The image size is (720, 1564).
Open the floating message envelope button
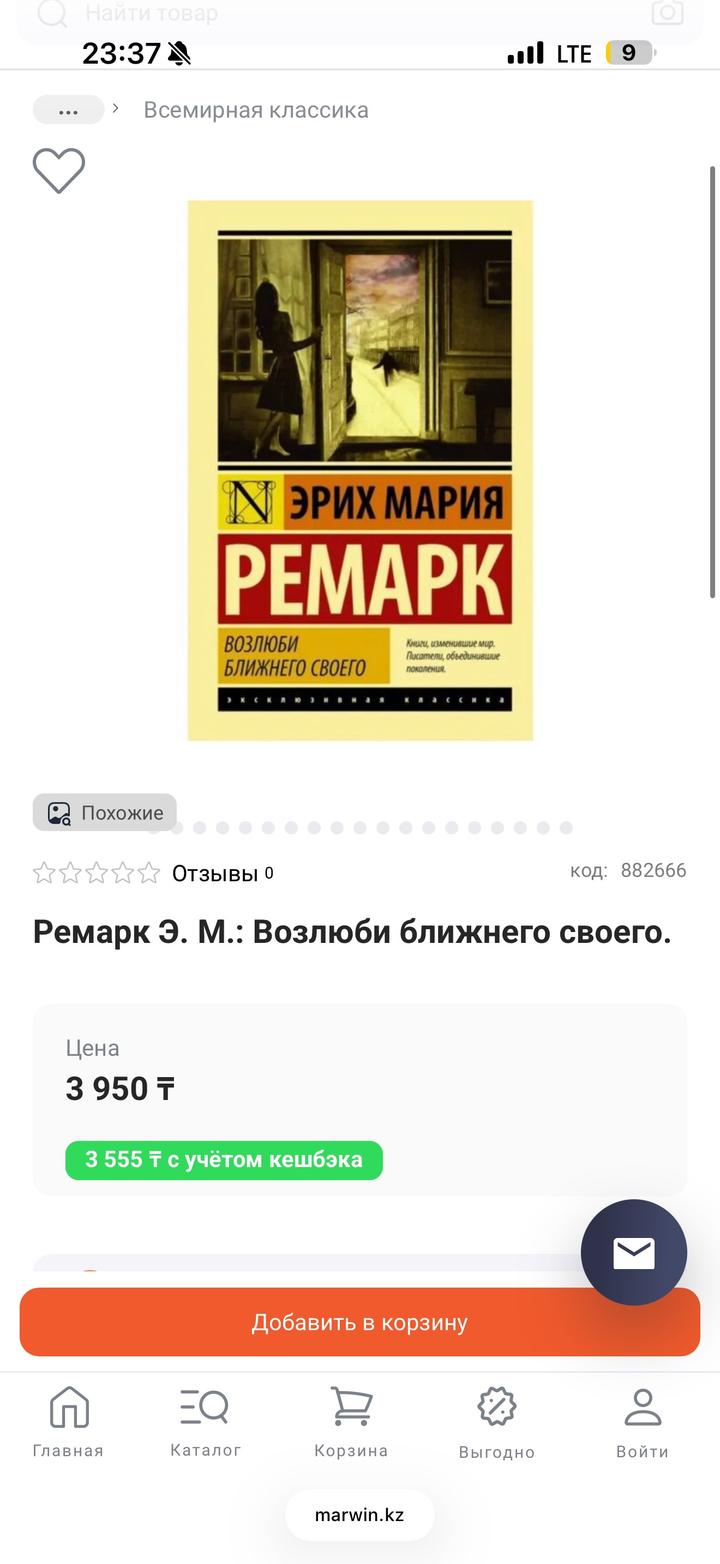pyautogui.click(x=634, y=1252)
